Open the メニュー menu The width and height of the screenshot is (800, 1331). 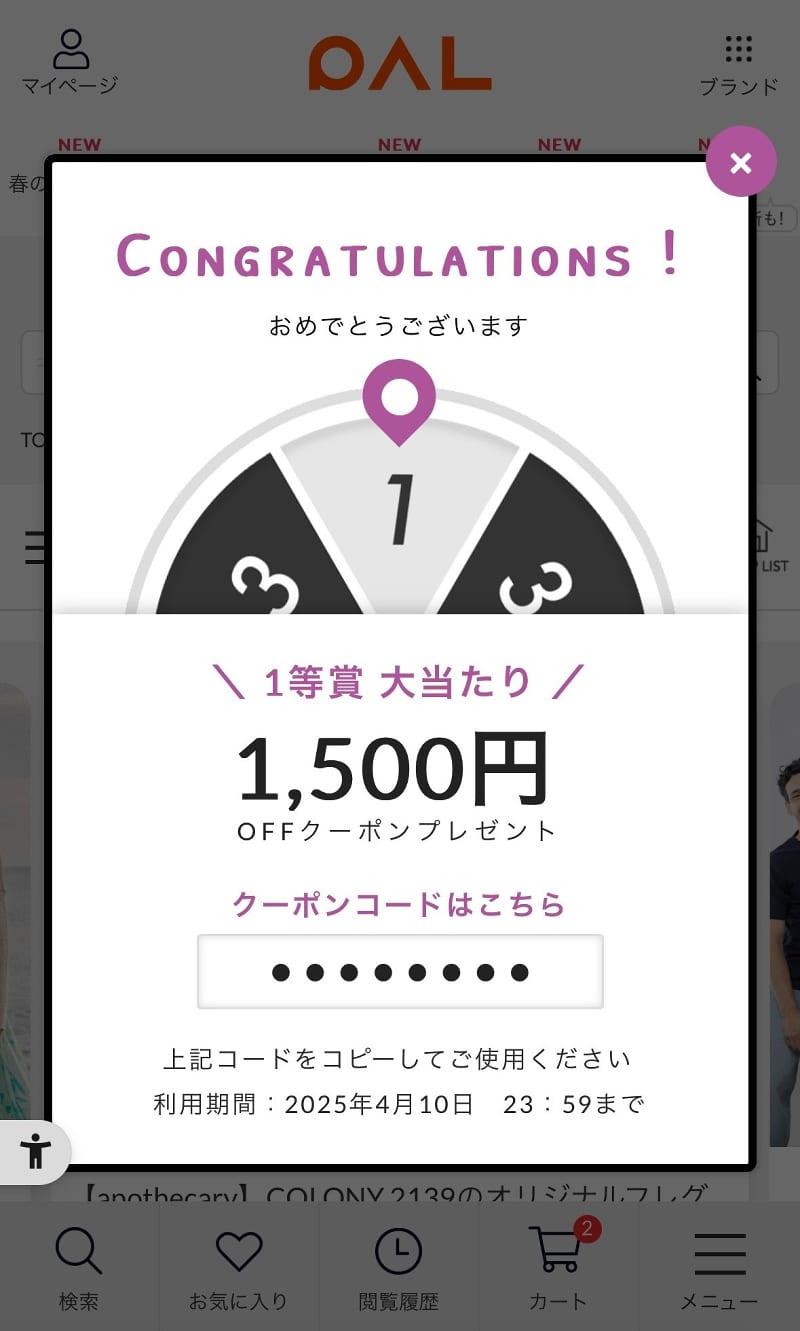point(719,1268)
